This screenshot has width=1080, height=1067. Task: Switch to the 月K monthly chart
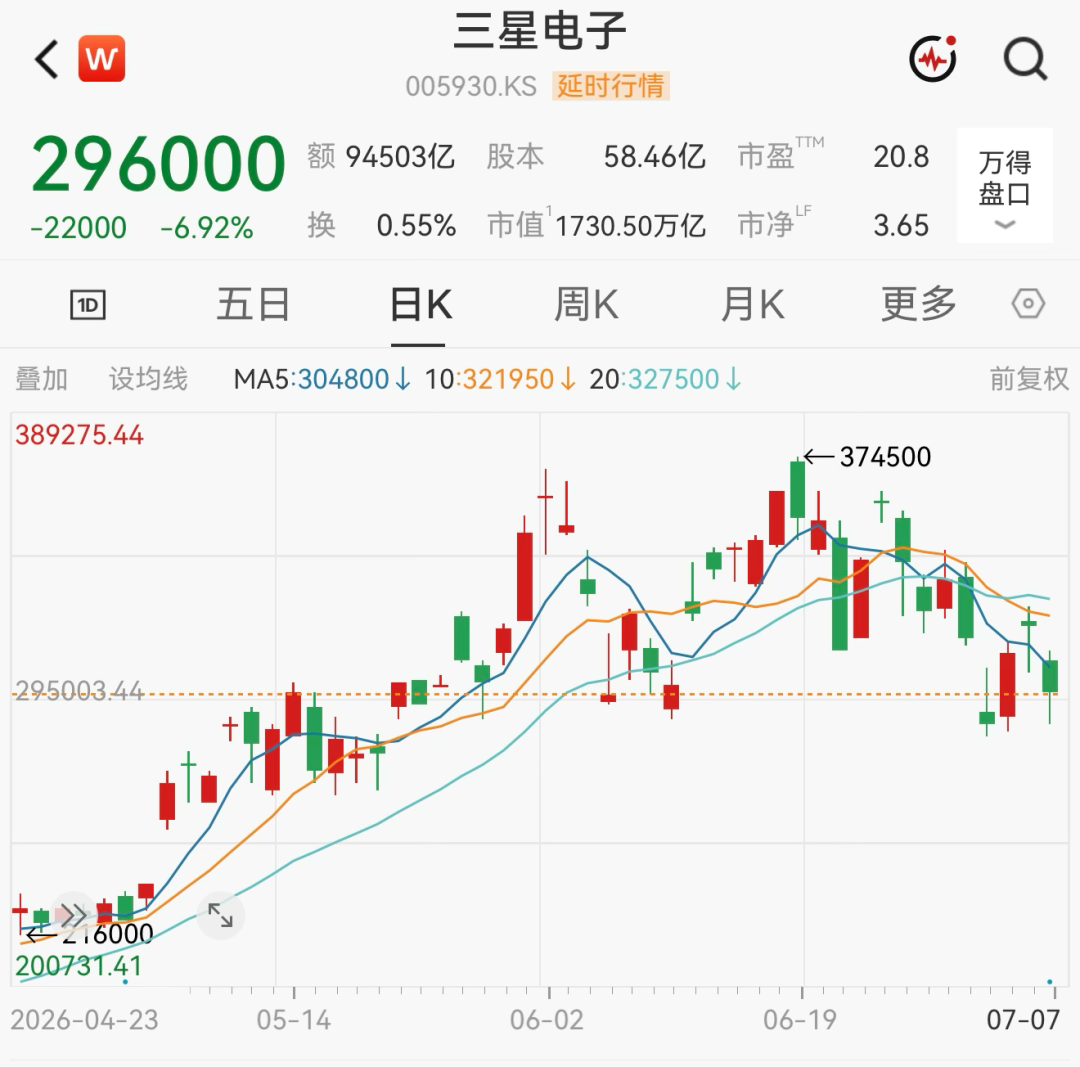tap(753, 304)
